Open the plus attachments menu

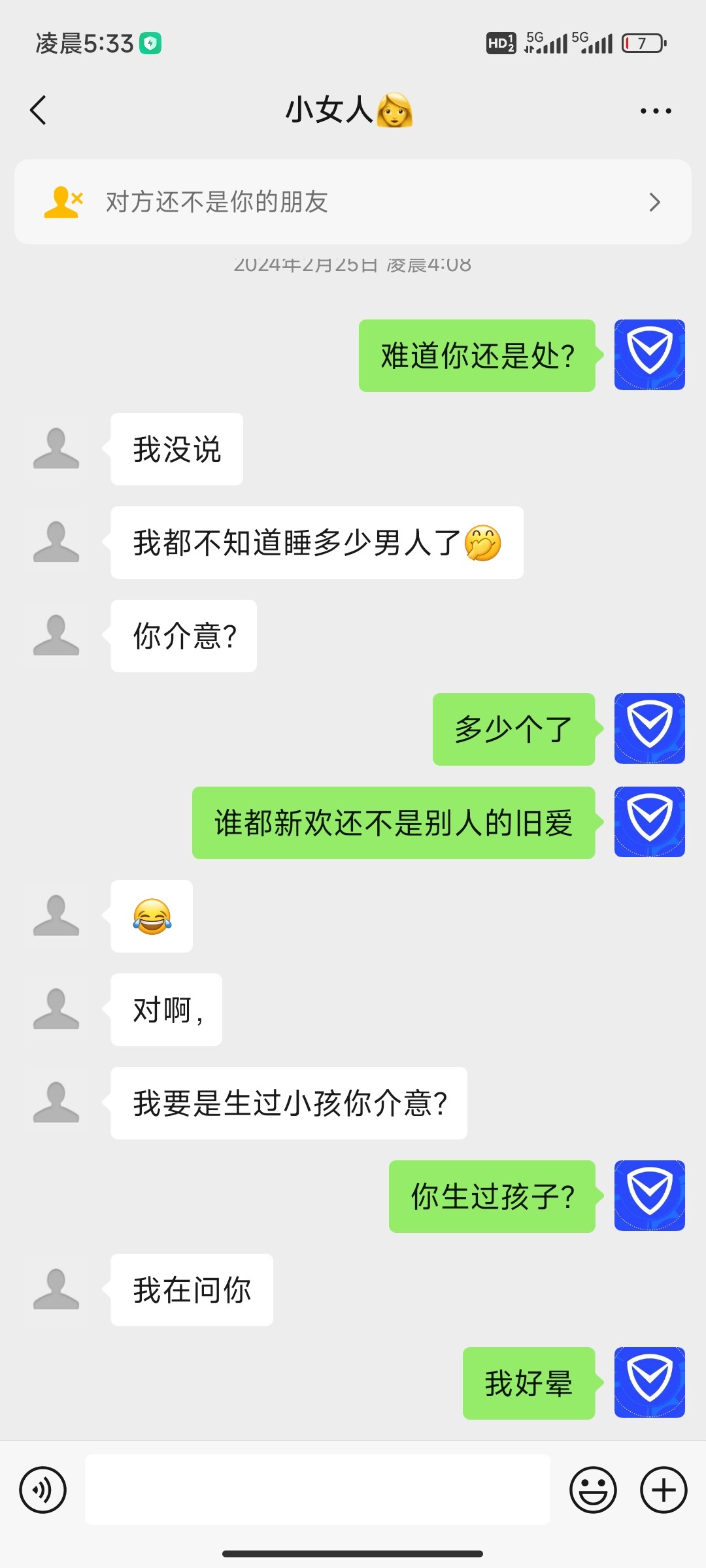663,1490
